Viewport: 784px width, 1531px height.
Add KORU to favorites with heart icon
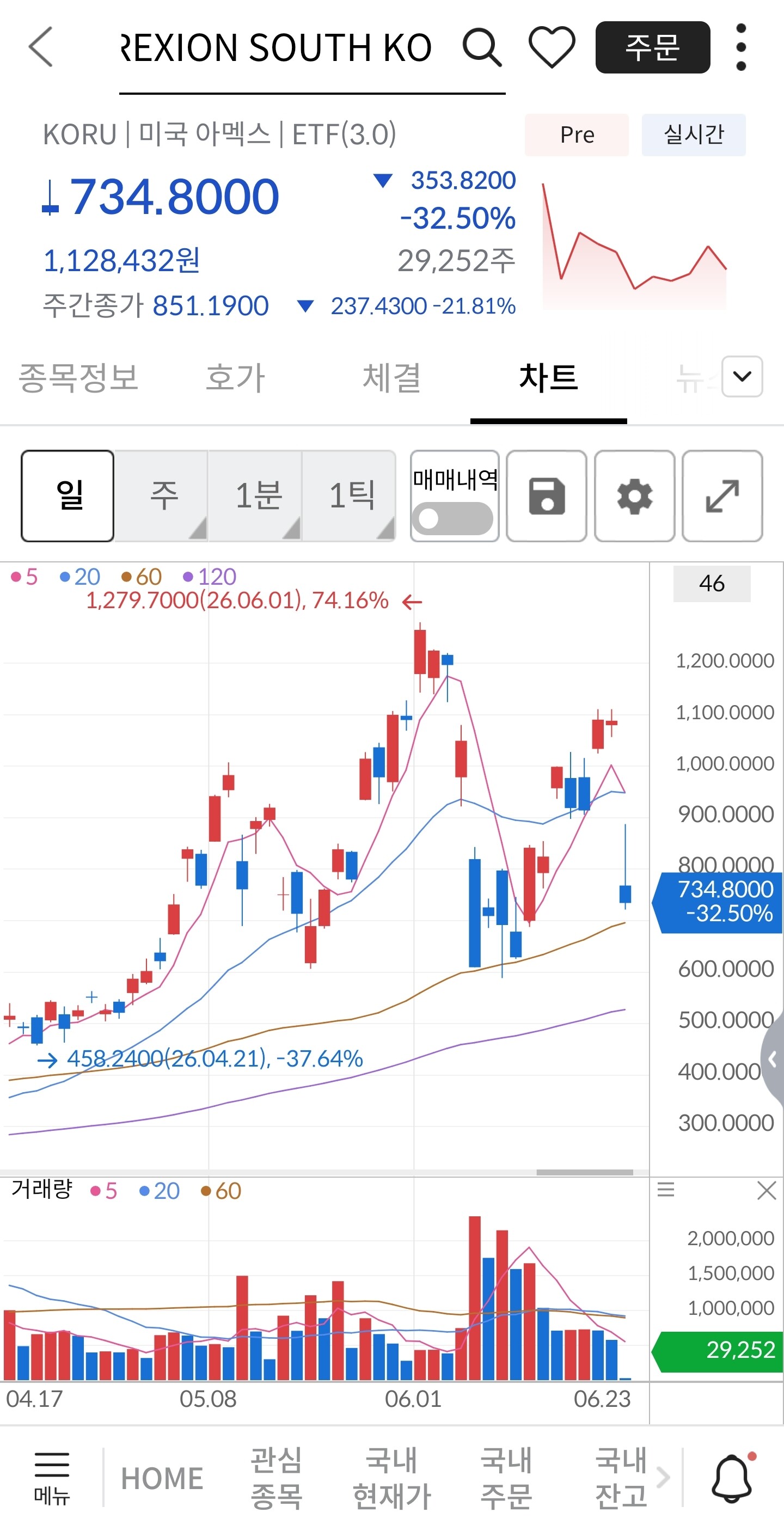pyautogui.click(x=552, y=47)
